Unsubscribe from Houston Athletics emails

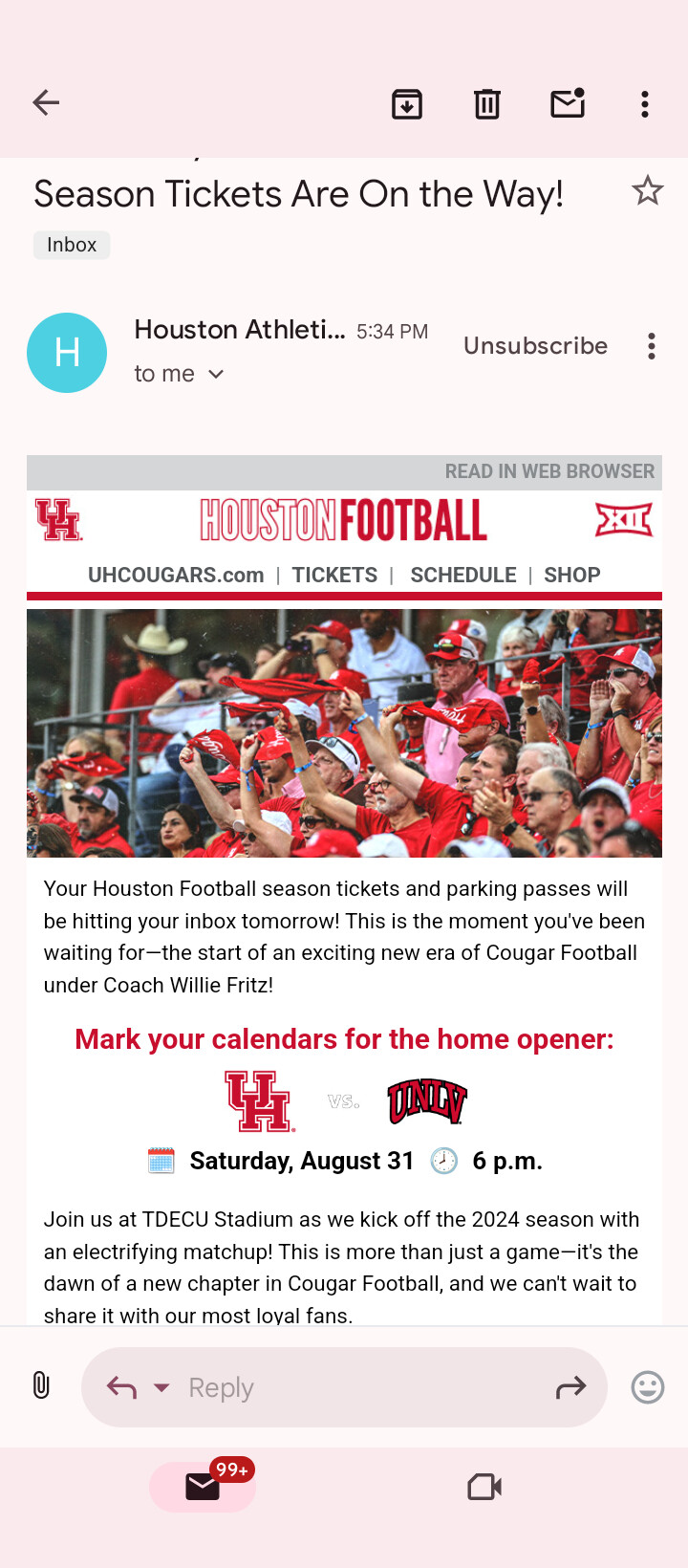pyautogui.click(x=535, y=346)
